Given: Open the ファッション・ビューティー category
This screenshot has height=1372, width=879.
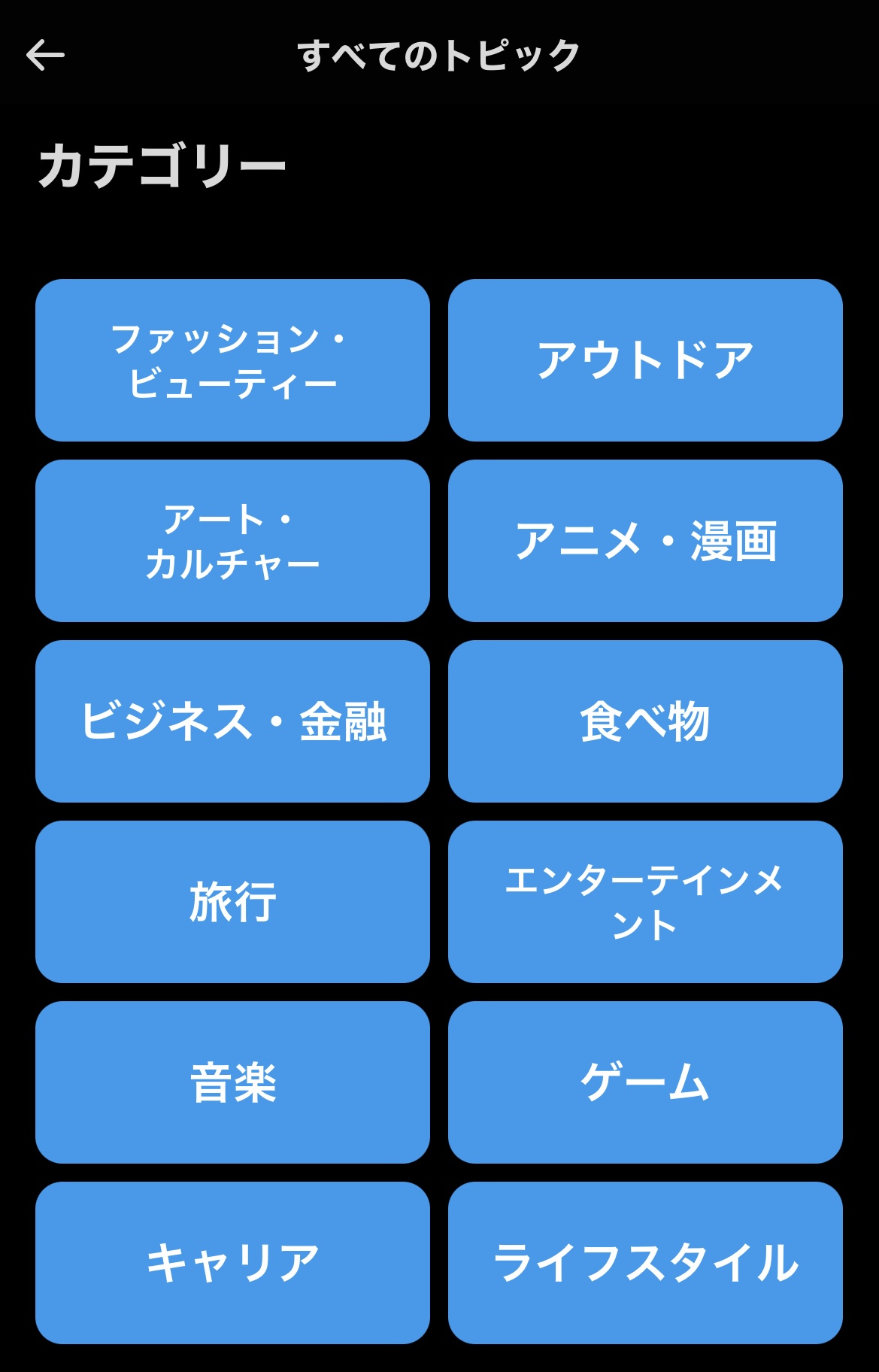Looking at the screenshot, I should click(x=232, y=360).
